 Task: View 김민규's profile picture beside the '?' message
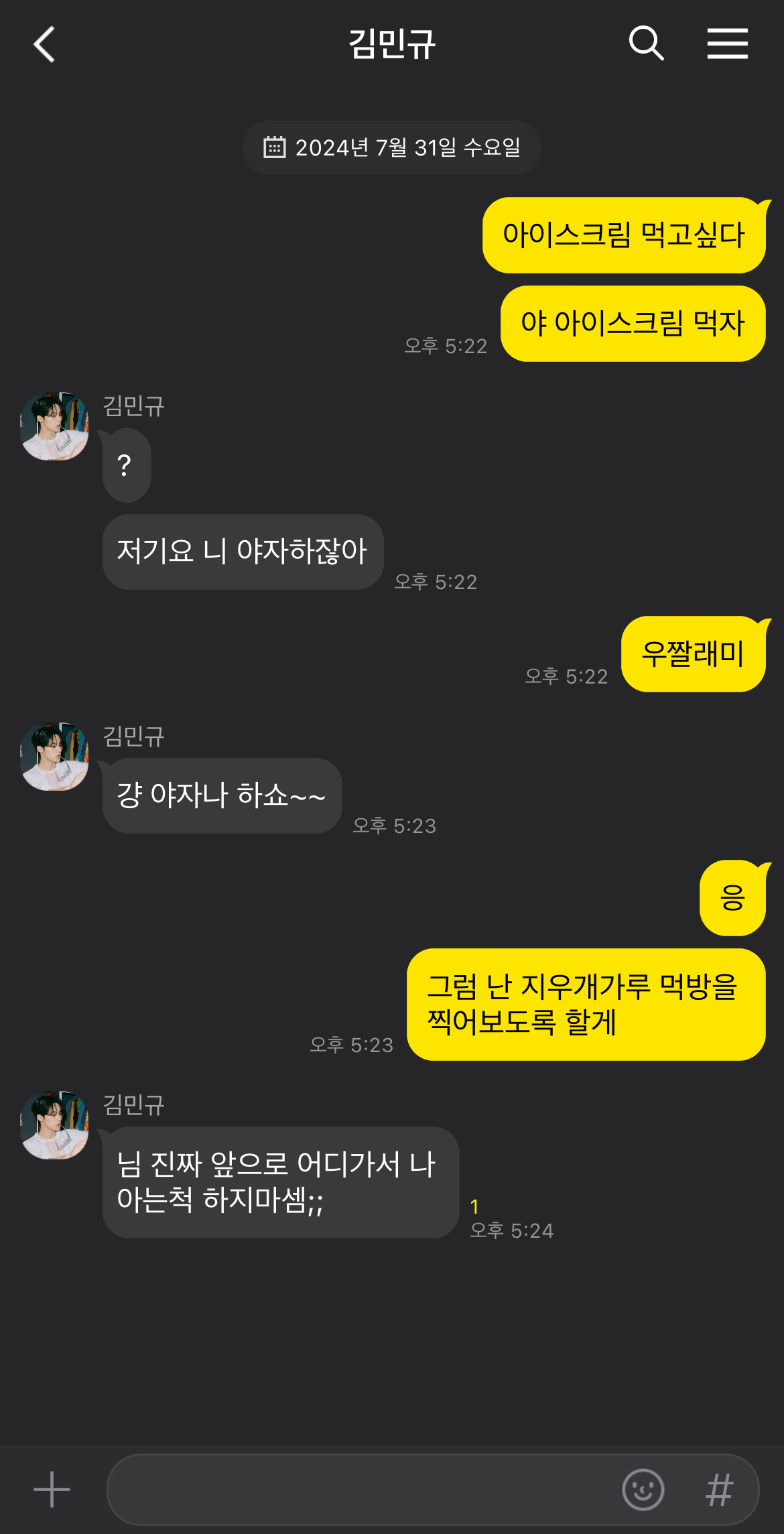click(x=54, y=426)
